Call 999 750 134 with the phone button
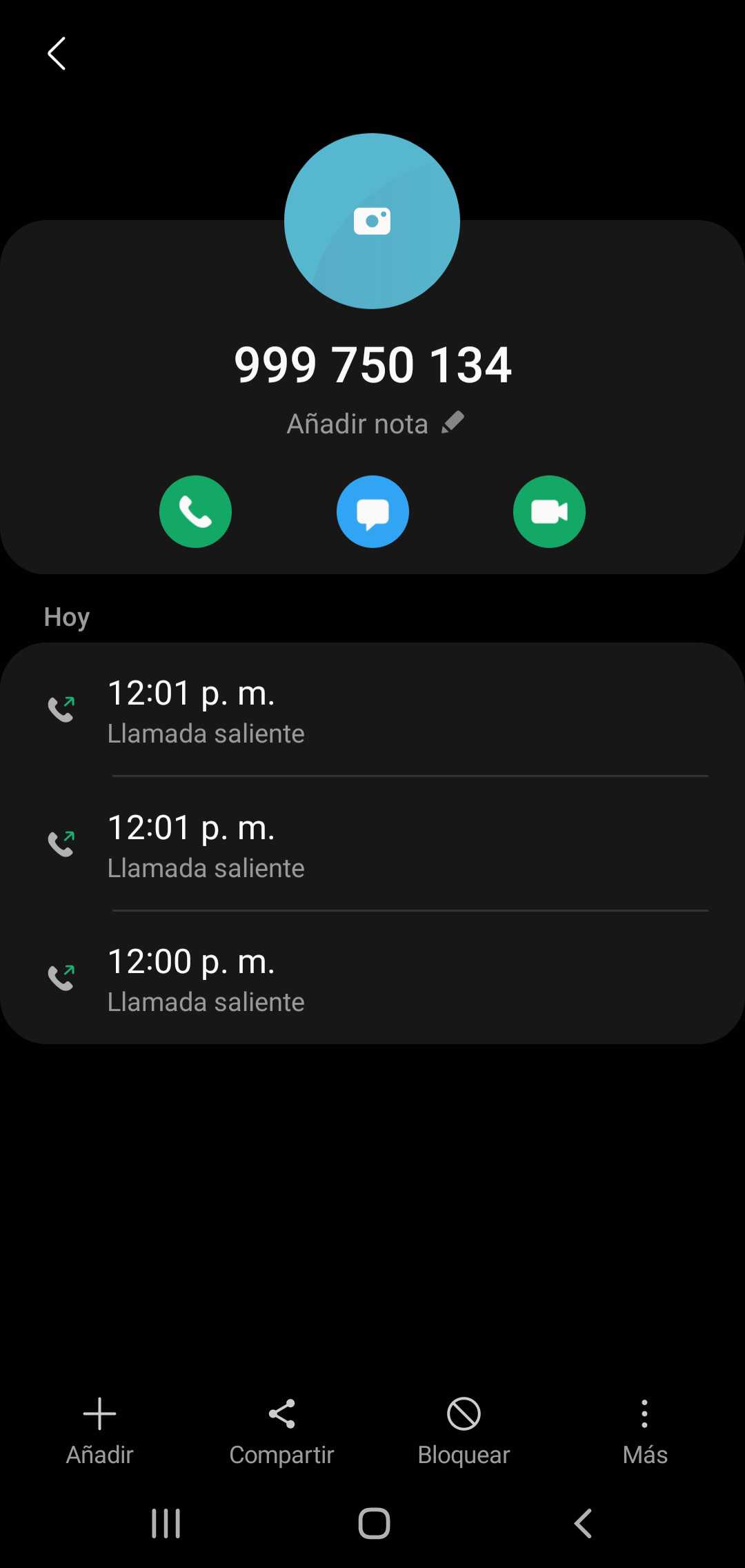Image resolution: width=745 pixels, height=1568 pixels. pyautogui.click(x=195, y=511)
